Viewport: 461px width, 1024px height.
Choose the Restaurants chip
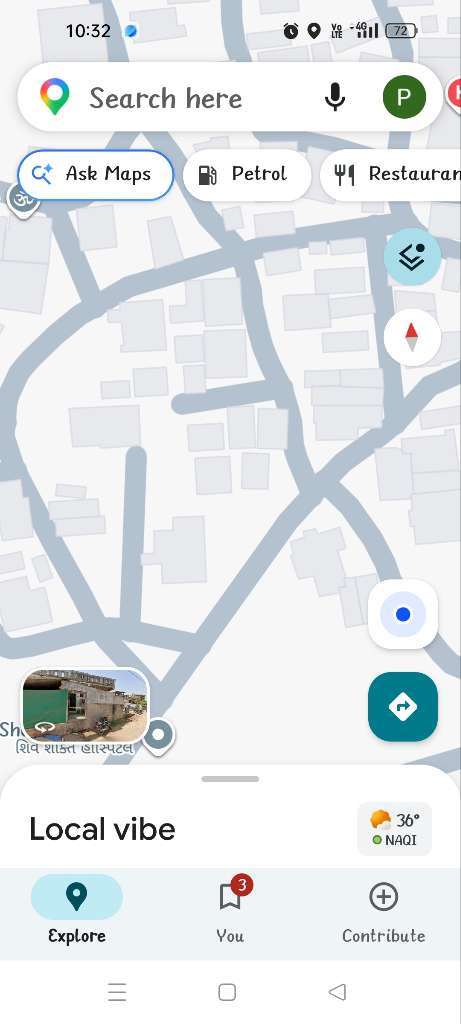390,174
